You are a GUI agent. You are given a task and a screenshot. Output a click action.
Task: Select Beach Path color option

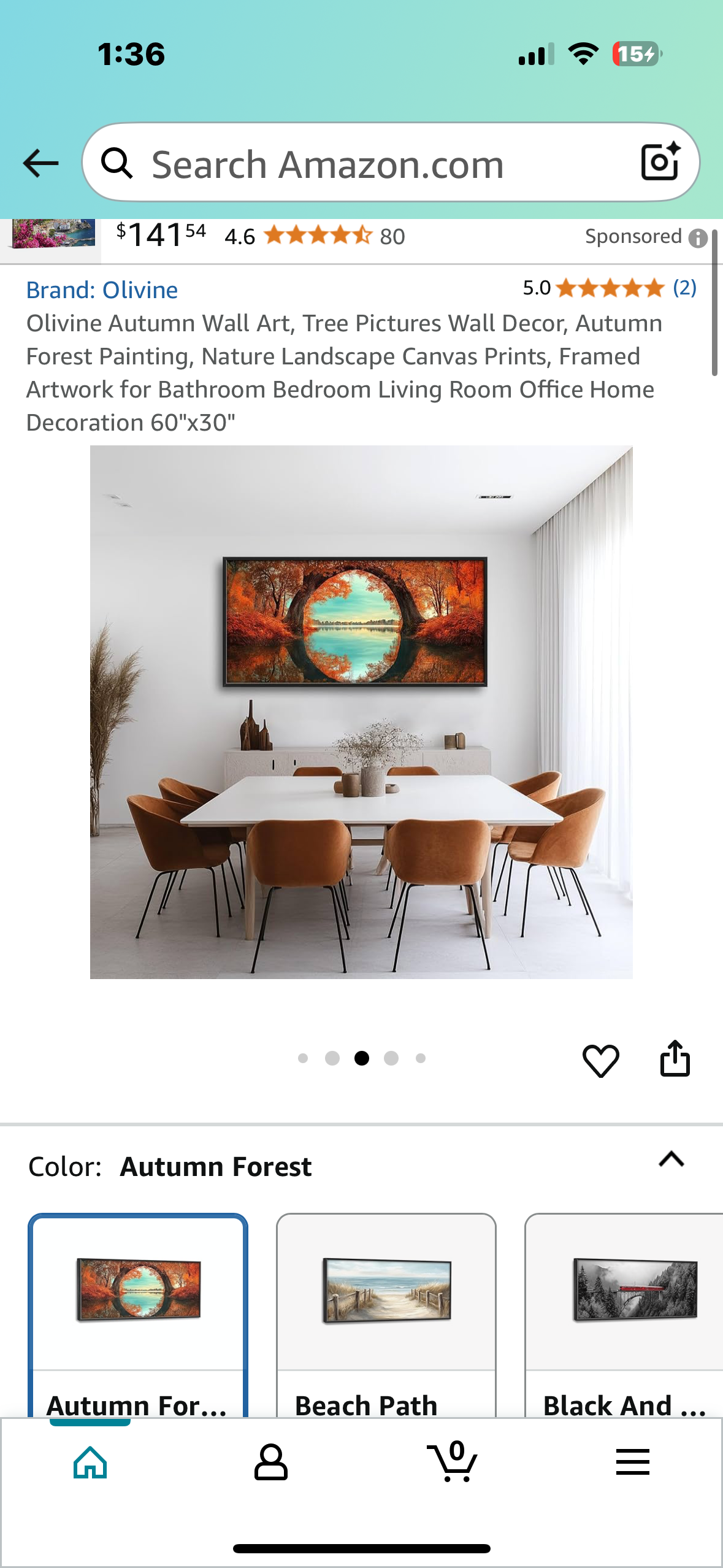pos(386,1313)
